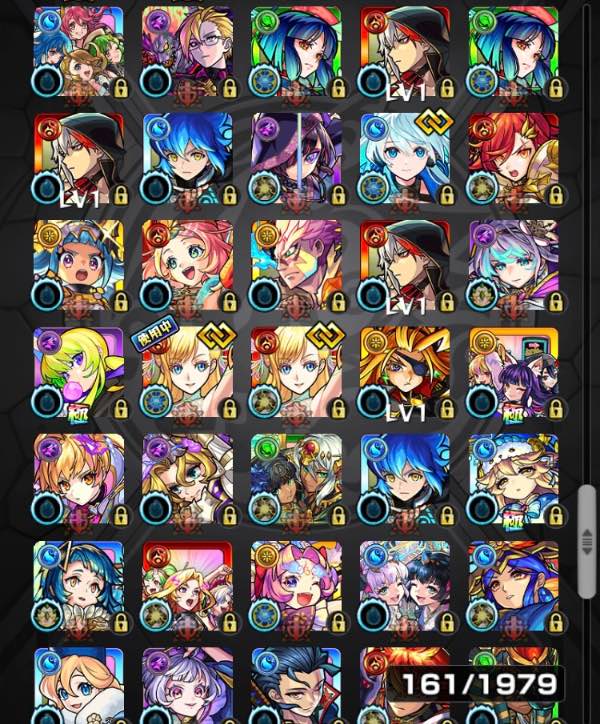Viewport: 600px width, 724px height.
Task: Choose the pink-haired heart-glasses girl tile
Action: 297,586
